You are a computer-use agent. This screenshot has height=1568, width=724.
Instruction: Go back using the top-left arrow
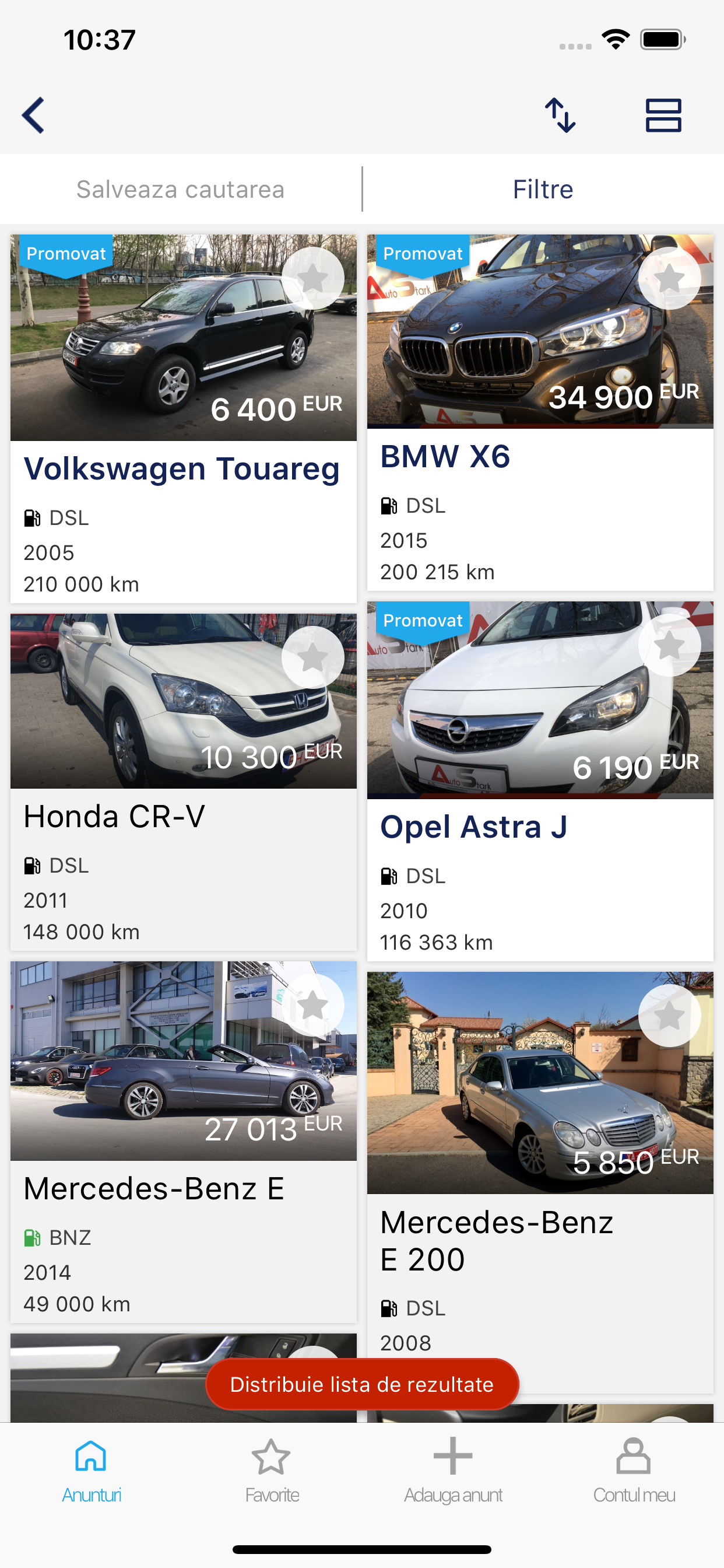pyautogui.click(x=33, y=115)
